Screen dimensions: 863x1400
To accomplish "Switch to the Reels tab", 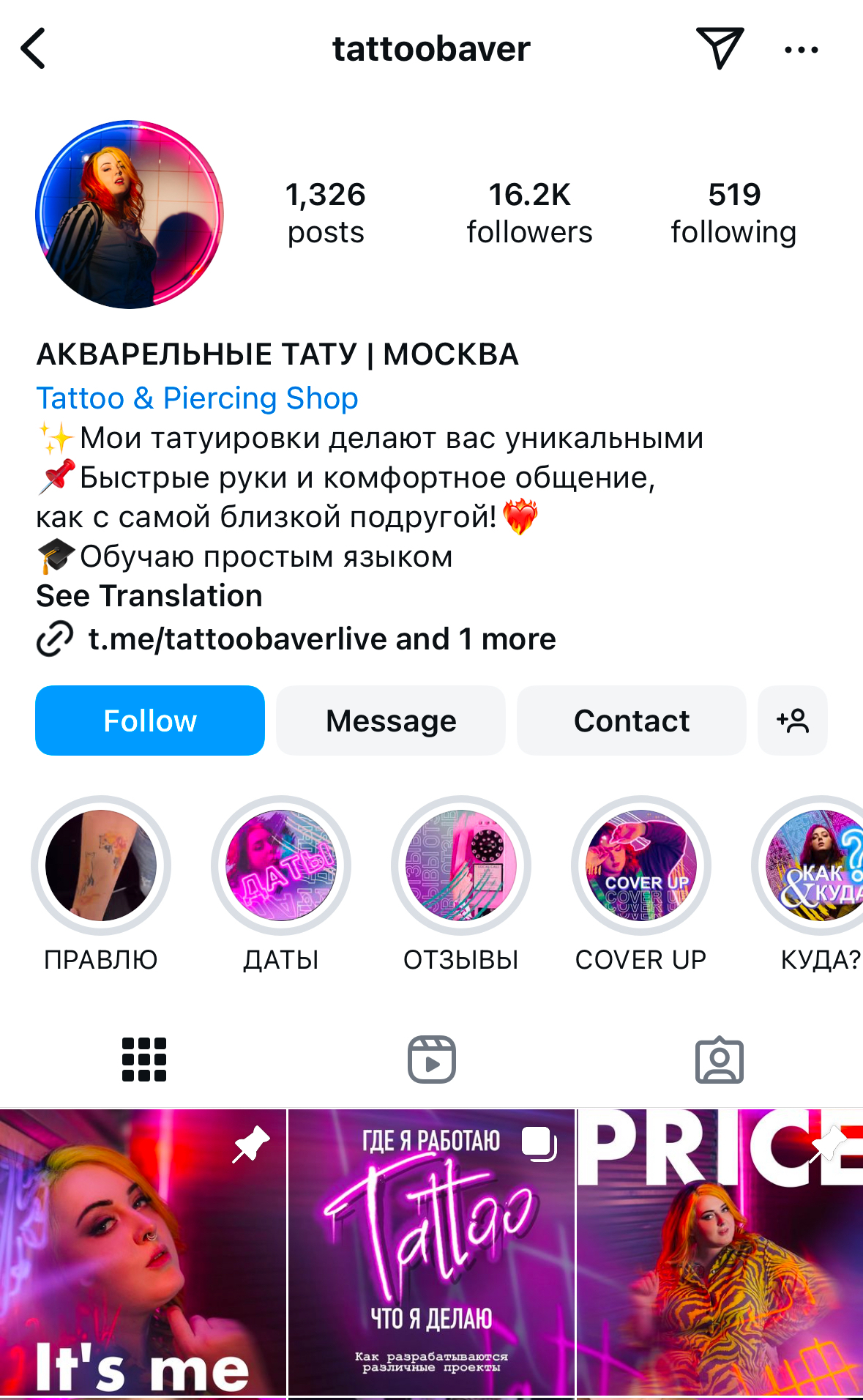I will (x=431, y=1060).
